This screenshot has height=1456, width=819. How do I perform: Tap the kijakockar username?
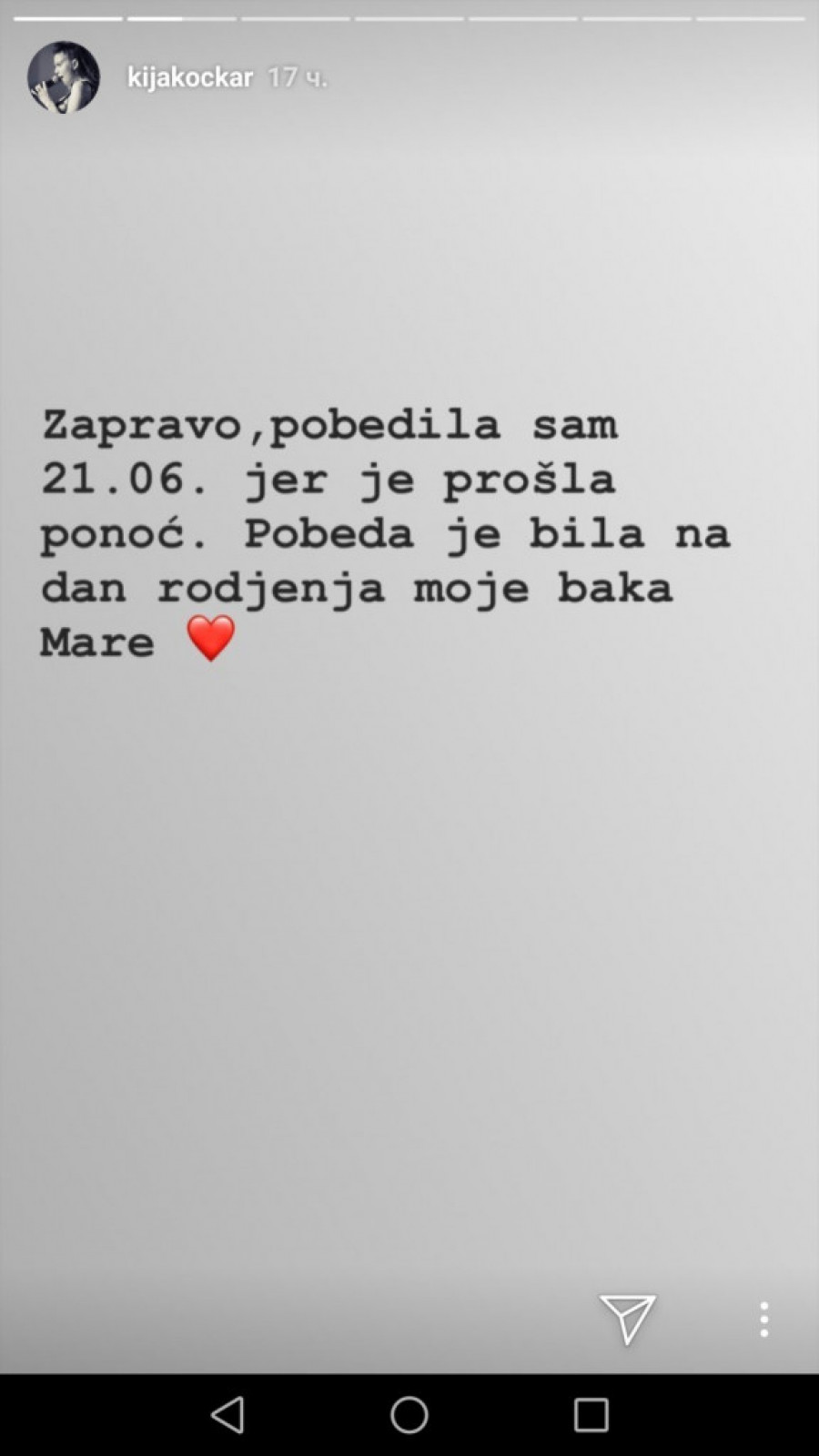(189, 77)
